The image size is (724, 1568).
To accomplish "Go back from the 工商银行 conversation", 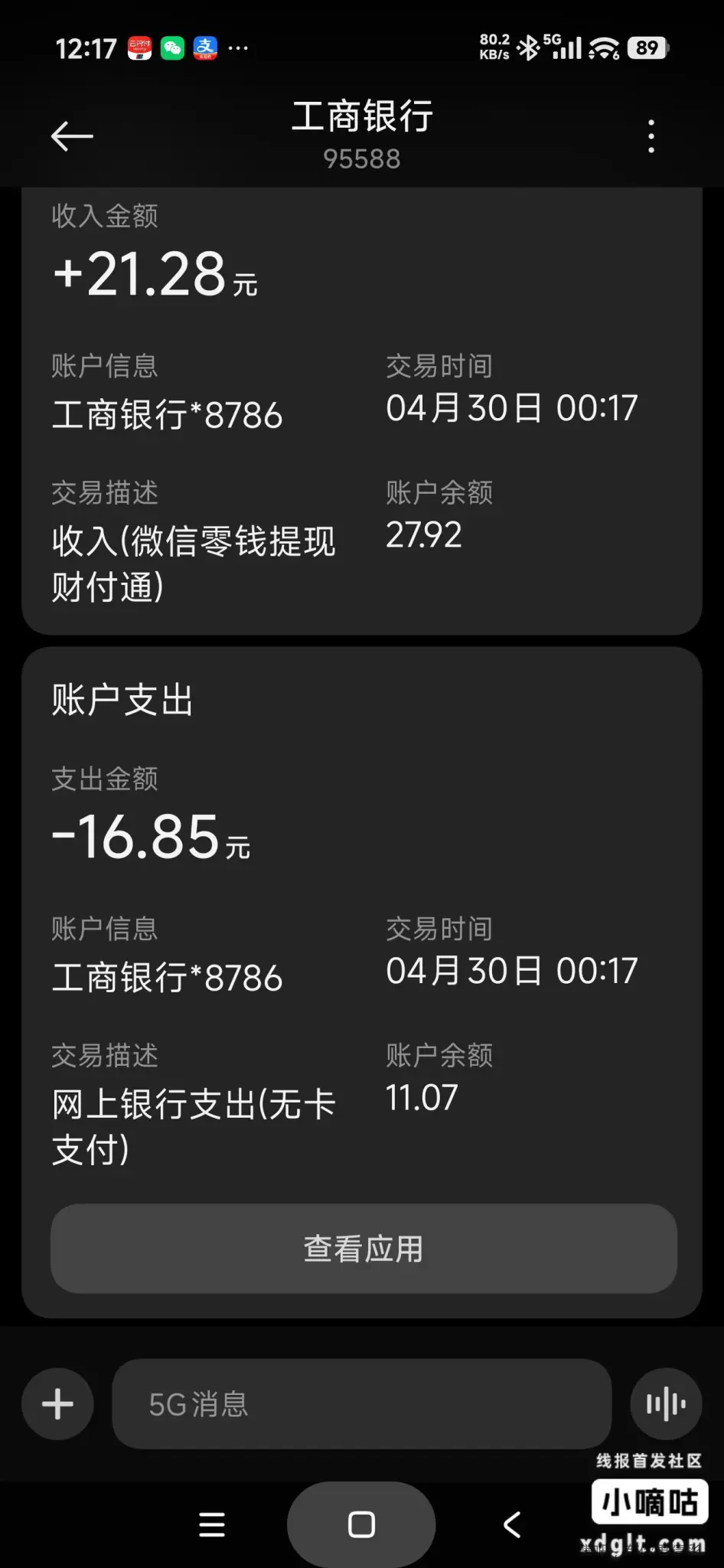I will (72, 136).
